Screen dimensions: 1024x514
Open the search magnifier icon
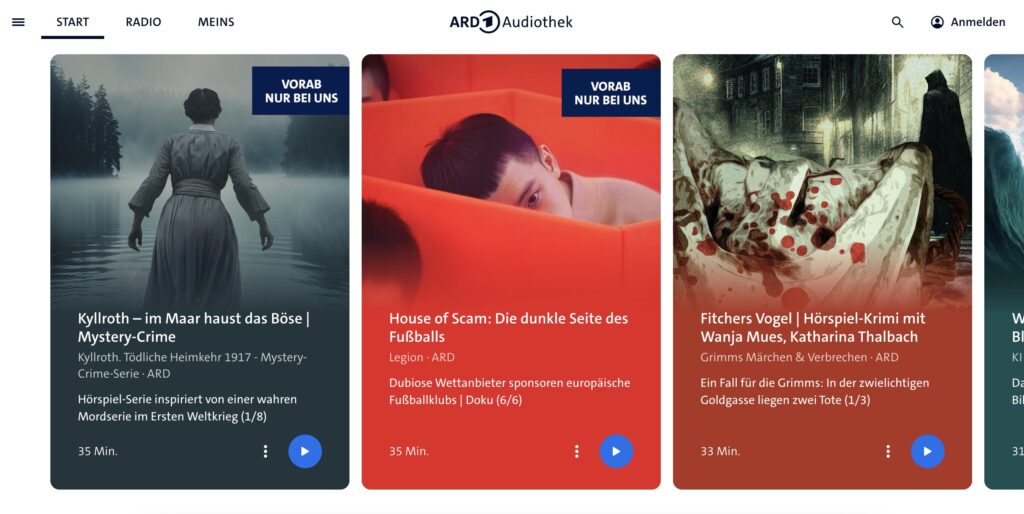click(897, 22)
